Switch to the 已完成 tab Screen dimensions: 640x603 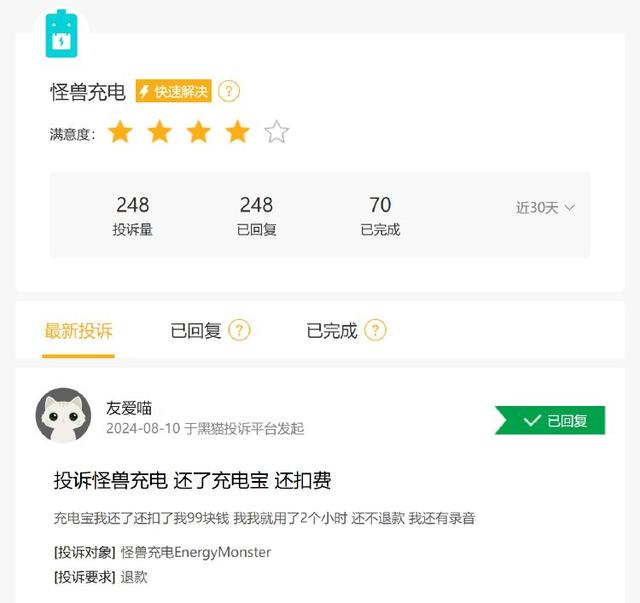(x=332, y=331)
